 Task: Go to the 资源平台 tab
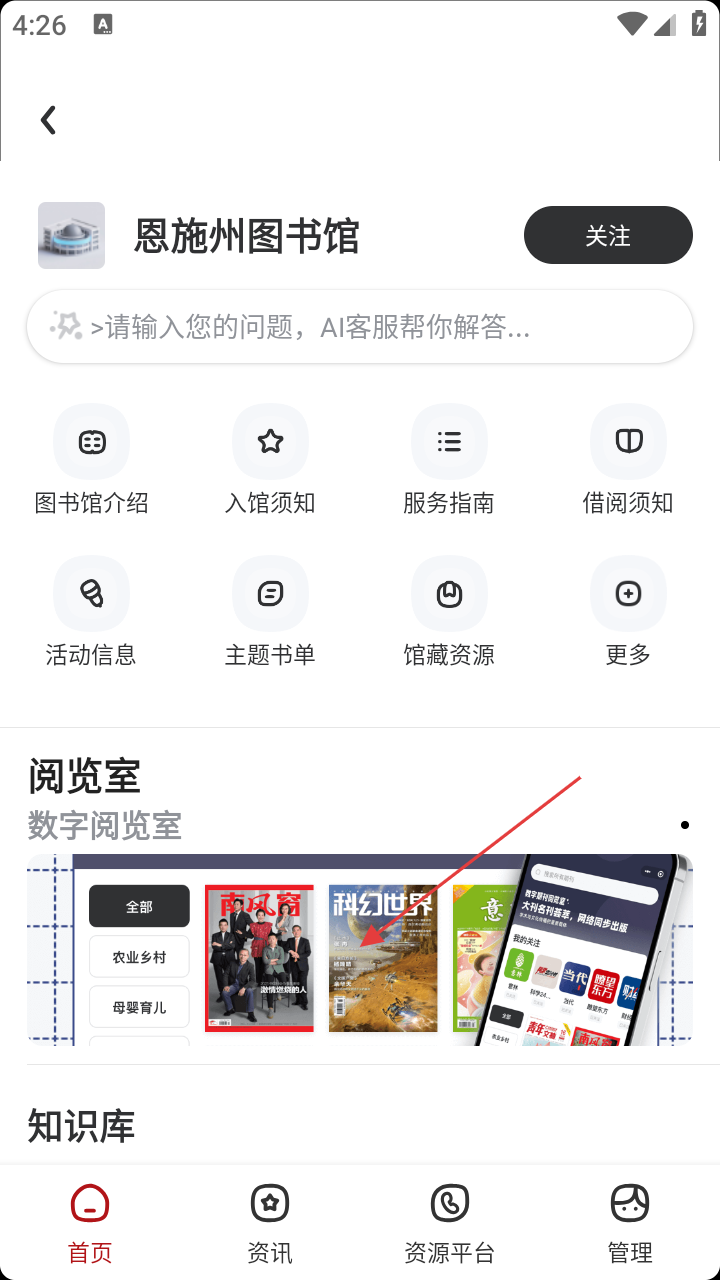449,1222
